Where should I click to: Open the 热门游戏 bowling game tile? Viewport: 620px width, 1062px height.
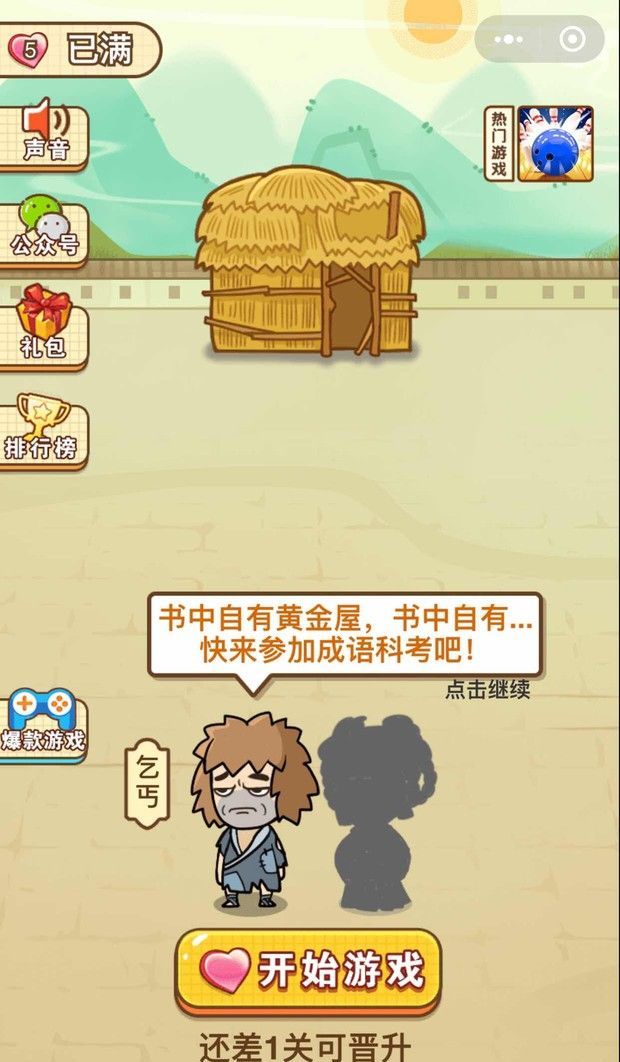556,144
